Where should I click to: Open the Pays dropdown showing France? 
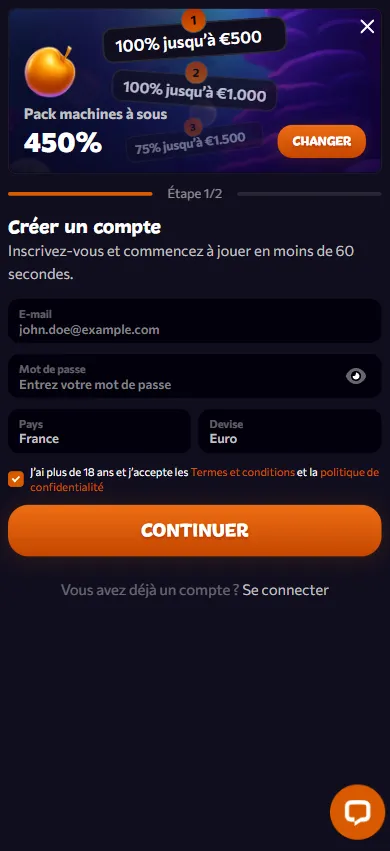point(99,431)
